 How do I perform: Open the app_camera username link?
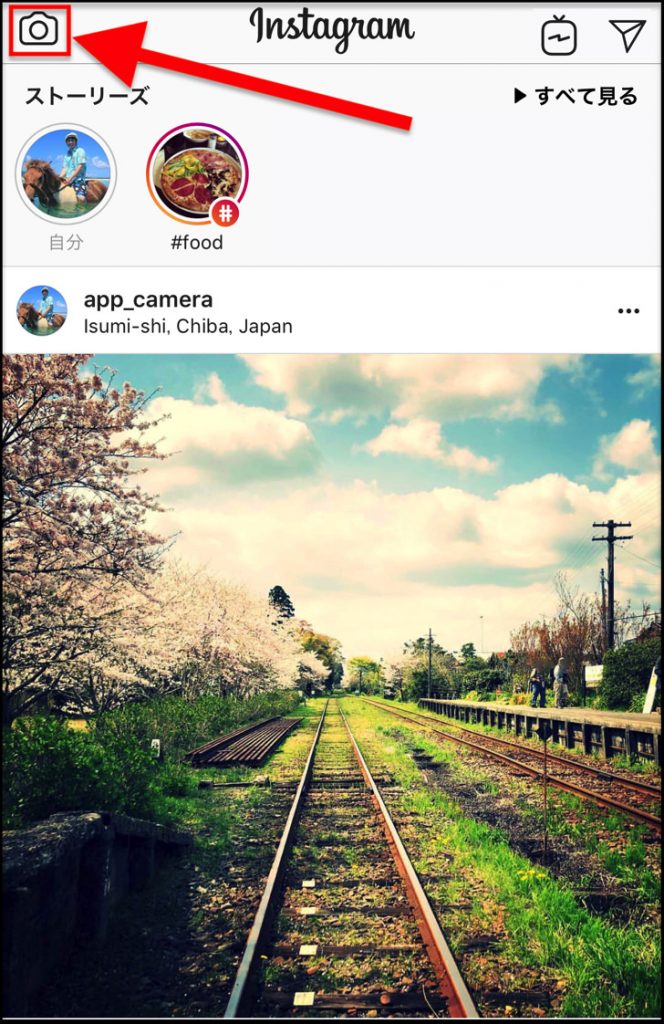[148, 300]
